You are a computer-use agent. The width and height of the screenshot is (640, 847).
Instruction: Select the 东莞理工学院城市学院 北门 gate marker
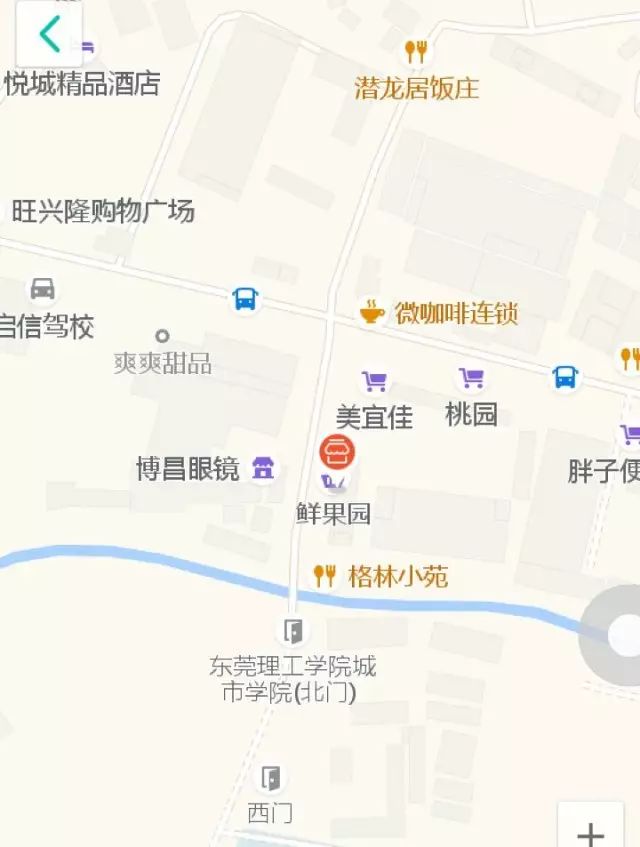[293, 631]
